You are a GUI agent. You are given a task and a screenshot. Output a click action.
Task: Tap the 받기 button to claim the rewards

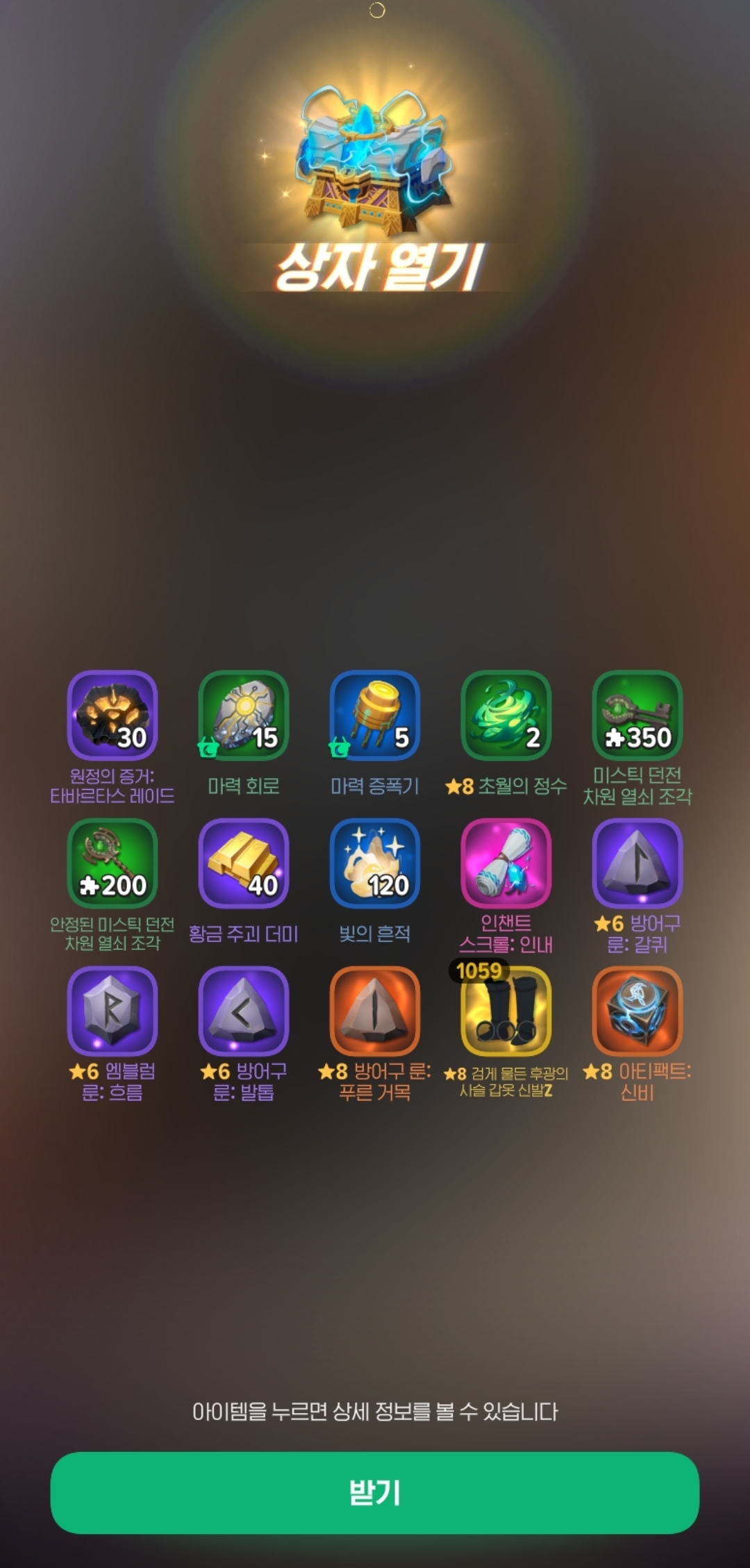click(374, 1492)
